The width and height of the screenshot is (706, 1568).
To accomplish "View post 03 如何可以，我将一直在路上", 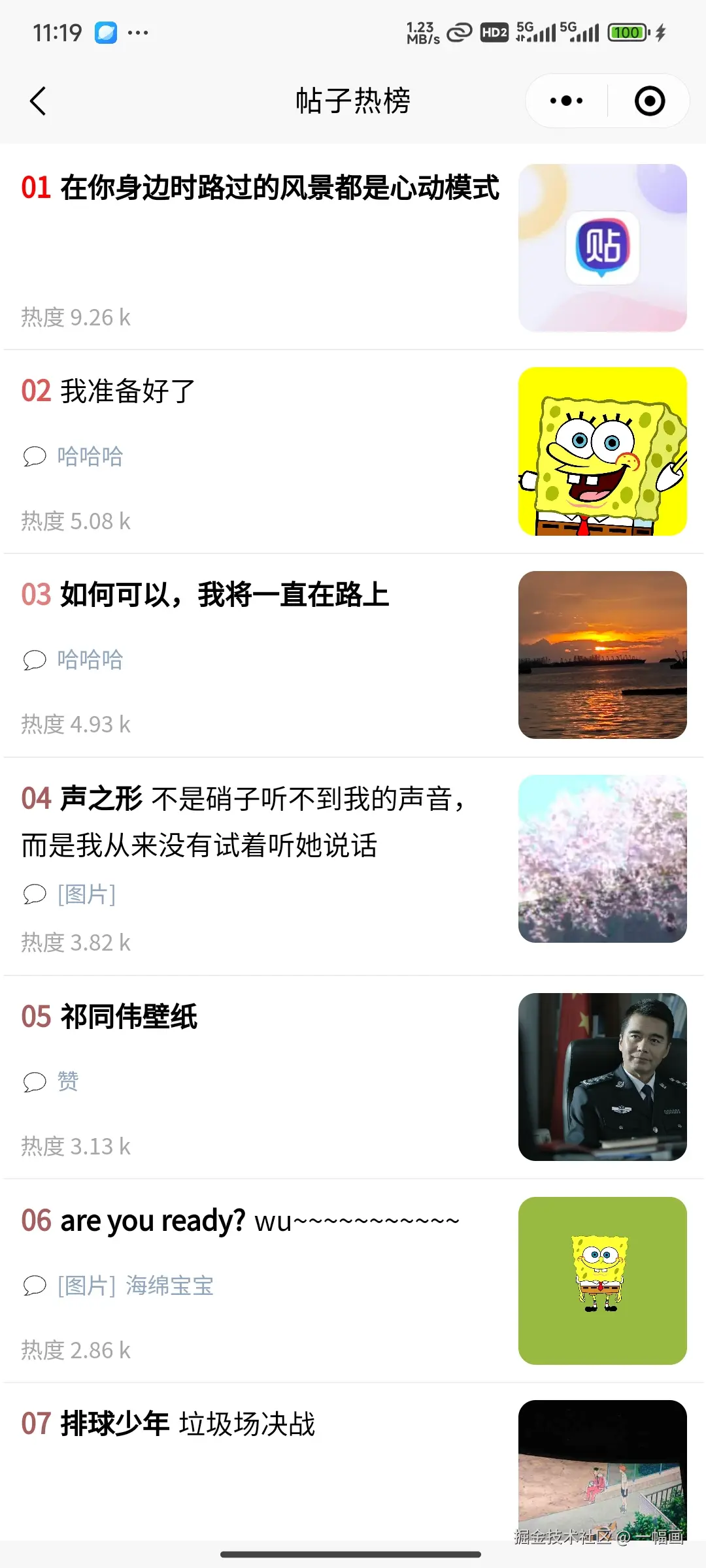I will click(x=224, y=595).
